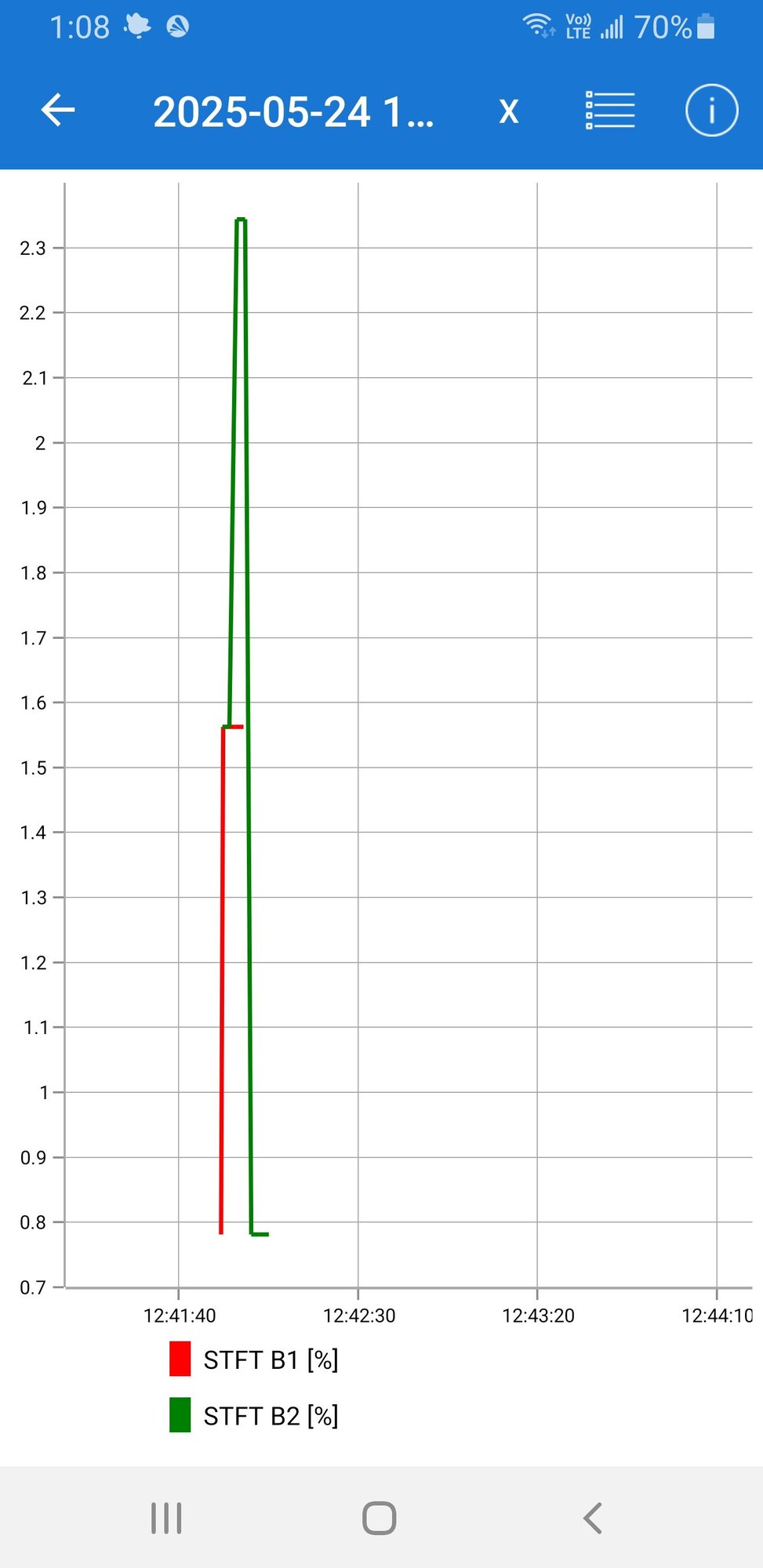Viewport: 763px width, 1568px height.
Task: Go back using the app bar arrow
Action: (x=58, y=110)
